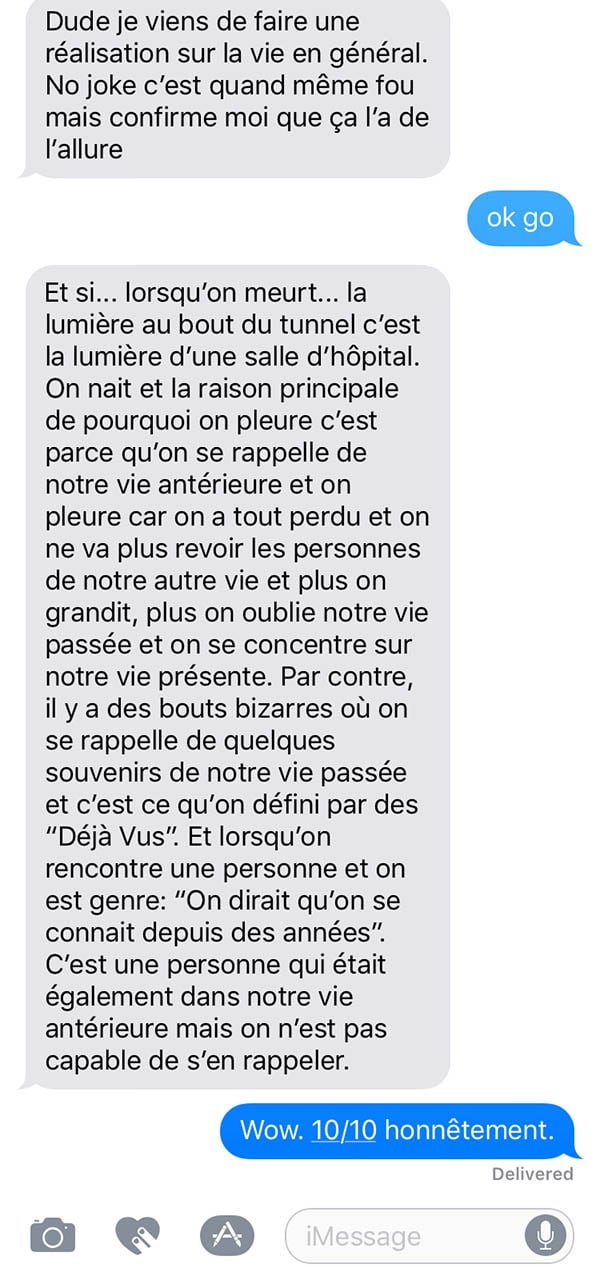Tap the microphone to record audio
The width and height of the screenshot is (600, 1268).
tap(546, 1237)
